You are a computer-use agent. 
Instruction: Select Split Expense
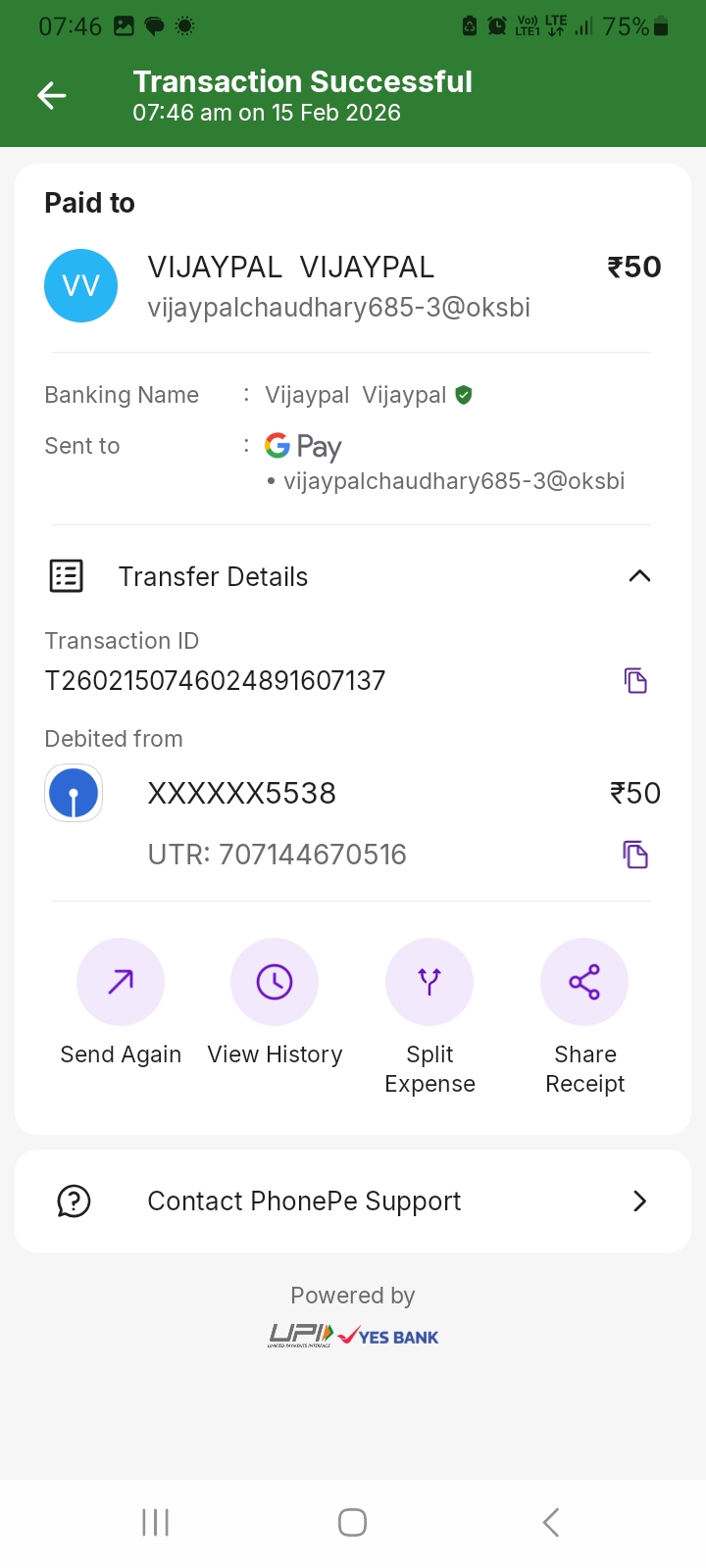429,982
